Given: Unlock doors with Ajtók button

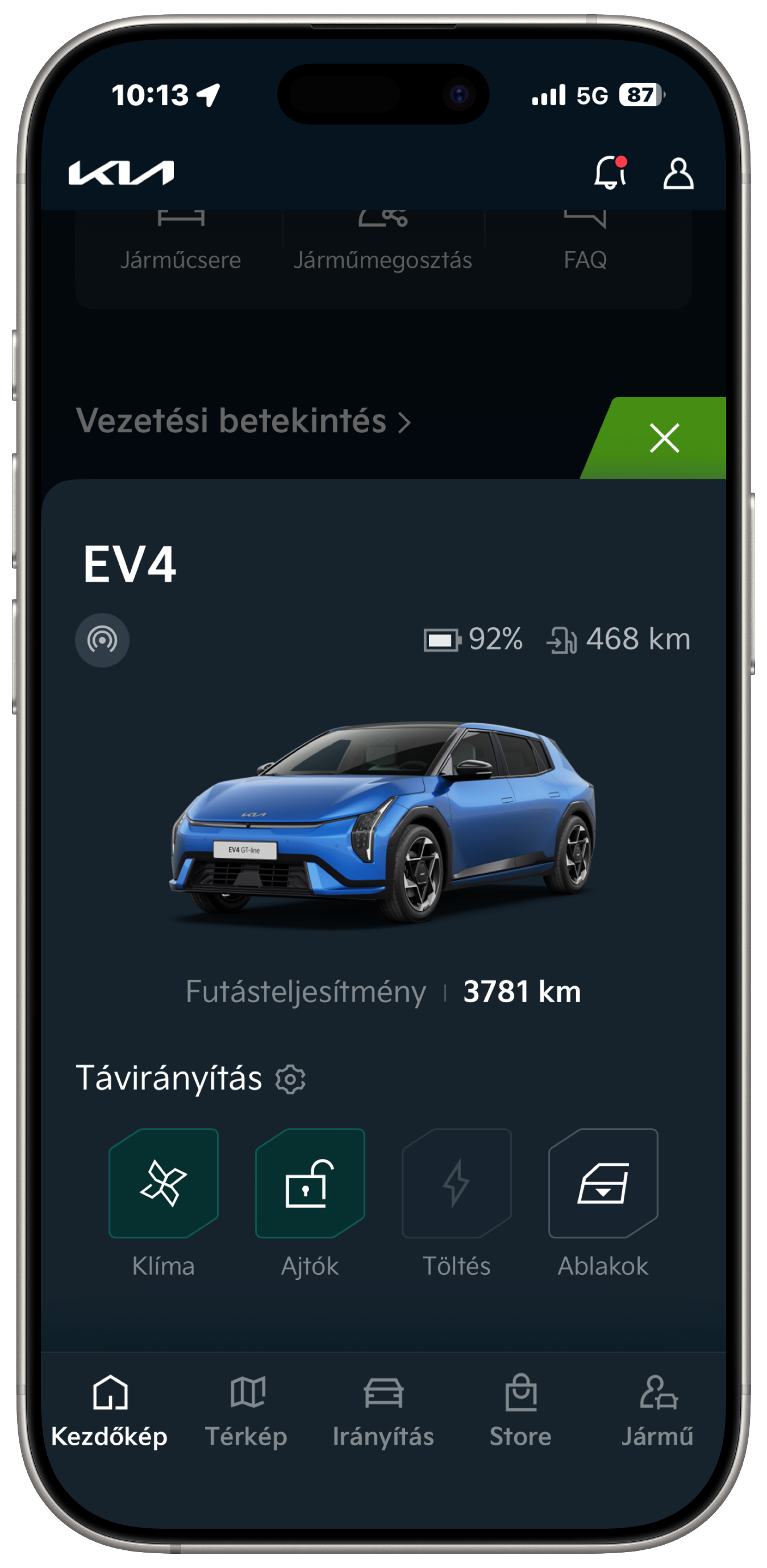Looking at the screenshot, I should point(310,1183).
